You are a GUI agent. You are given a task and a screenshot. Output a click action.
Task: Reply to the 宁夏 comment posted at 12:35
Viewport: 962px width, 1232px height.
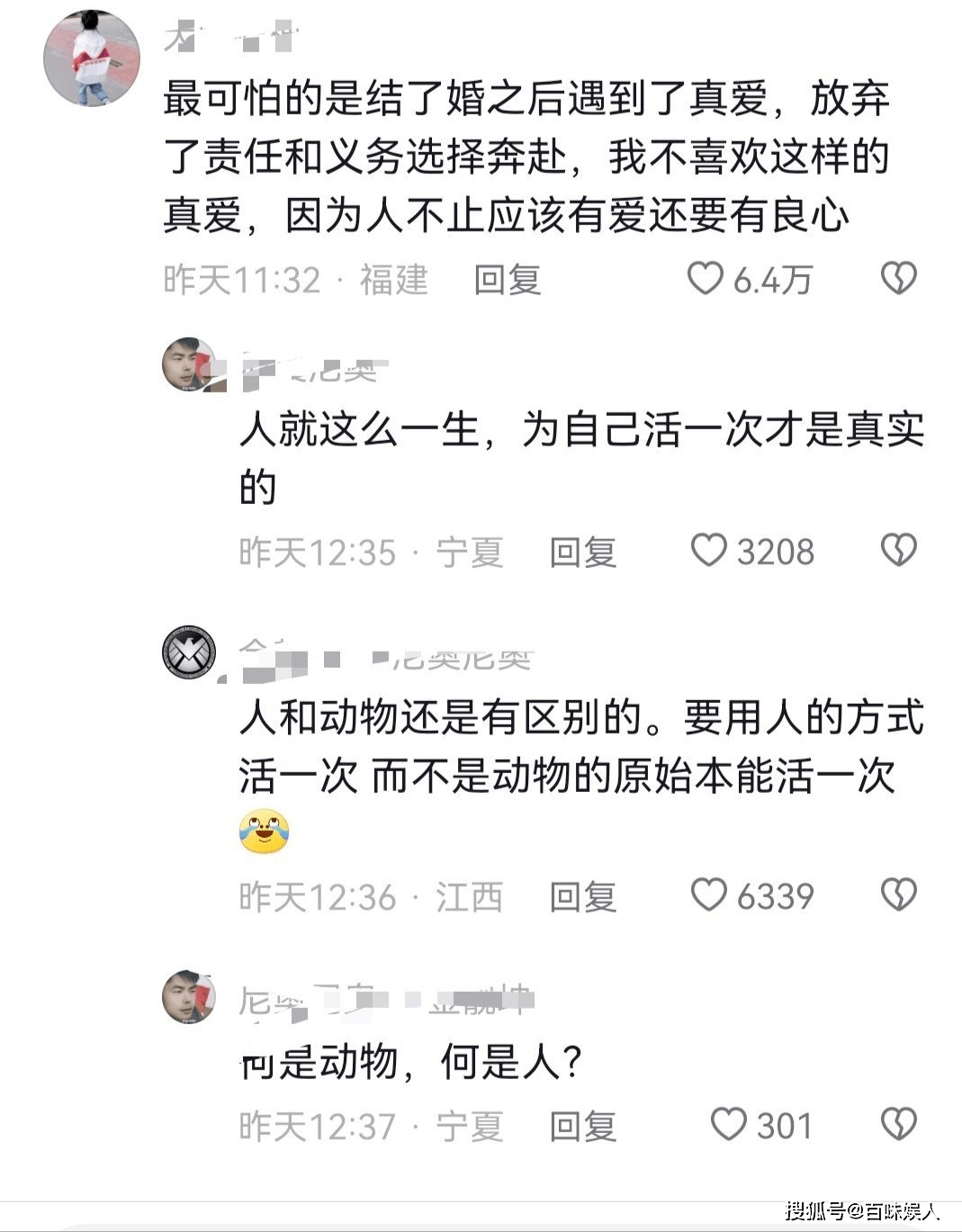pyautogui.click(x=582, y=552)
